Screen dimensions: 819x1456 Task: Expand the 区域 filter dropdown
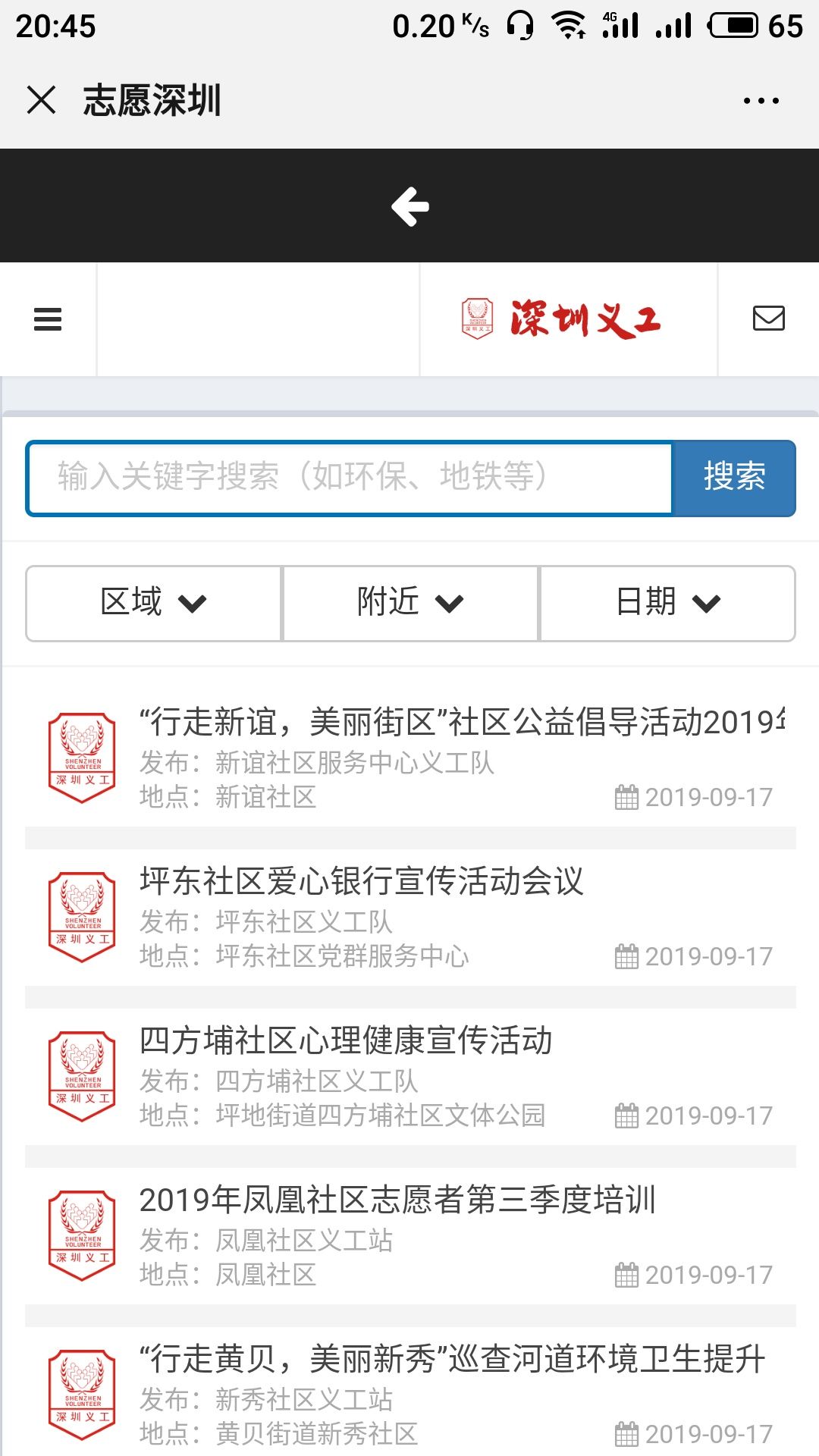click(154, 603)
